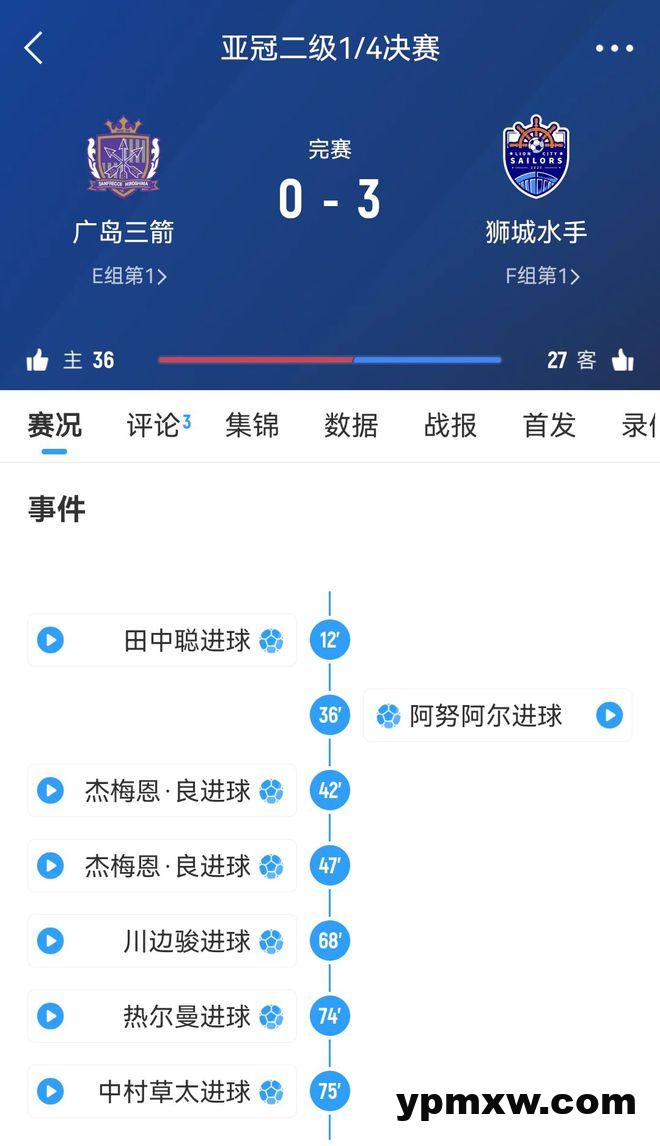Switch to the 战报 tab
Viewport: 660px width, 1146px height.
tap(450, 426)
